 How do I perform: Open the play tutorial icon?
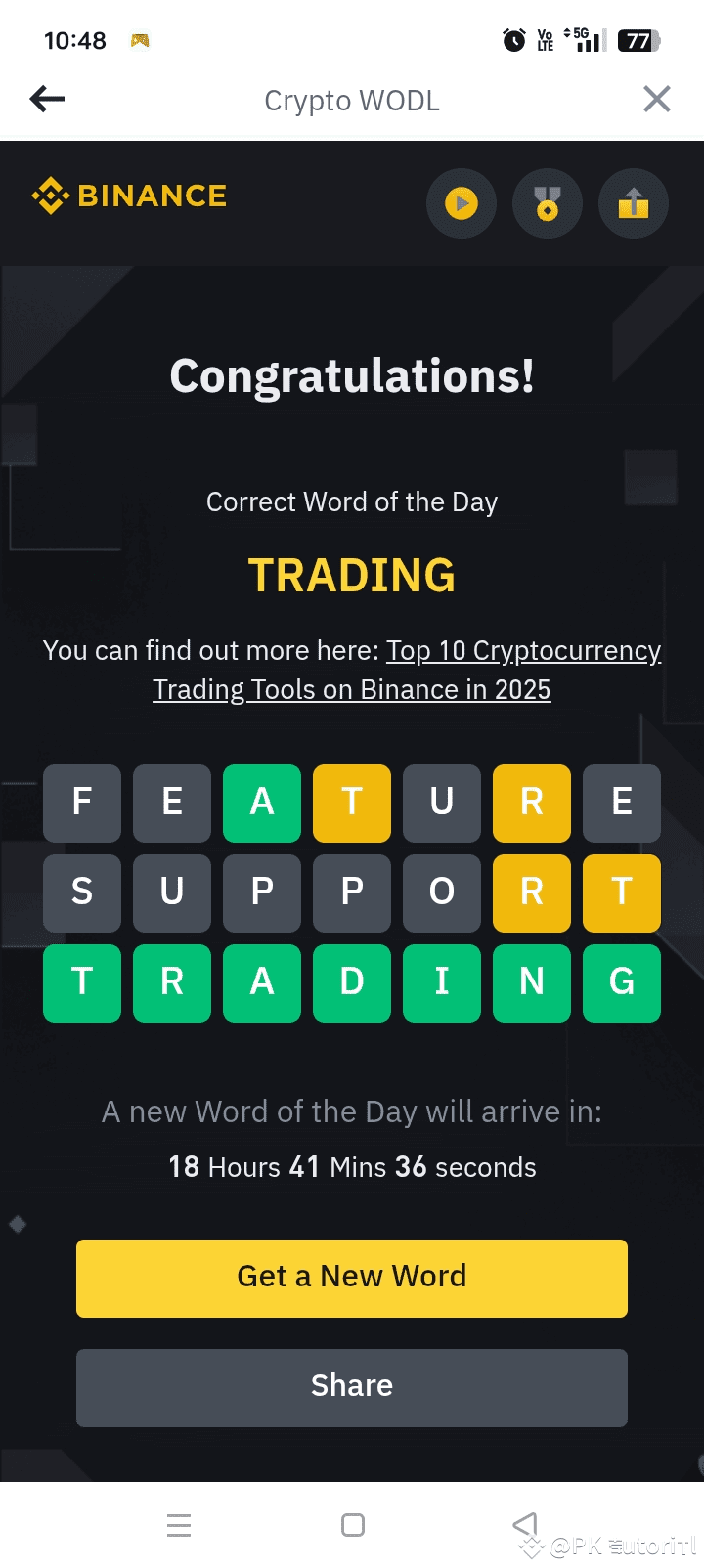coord(462,203)
